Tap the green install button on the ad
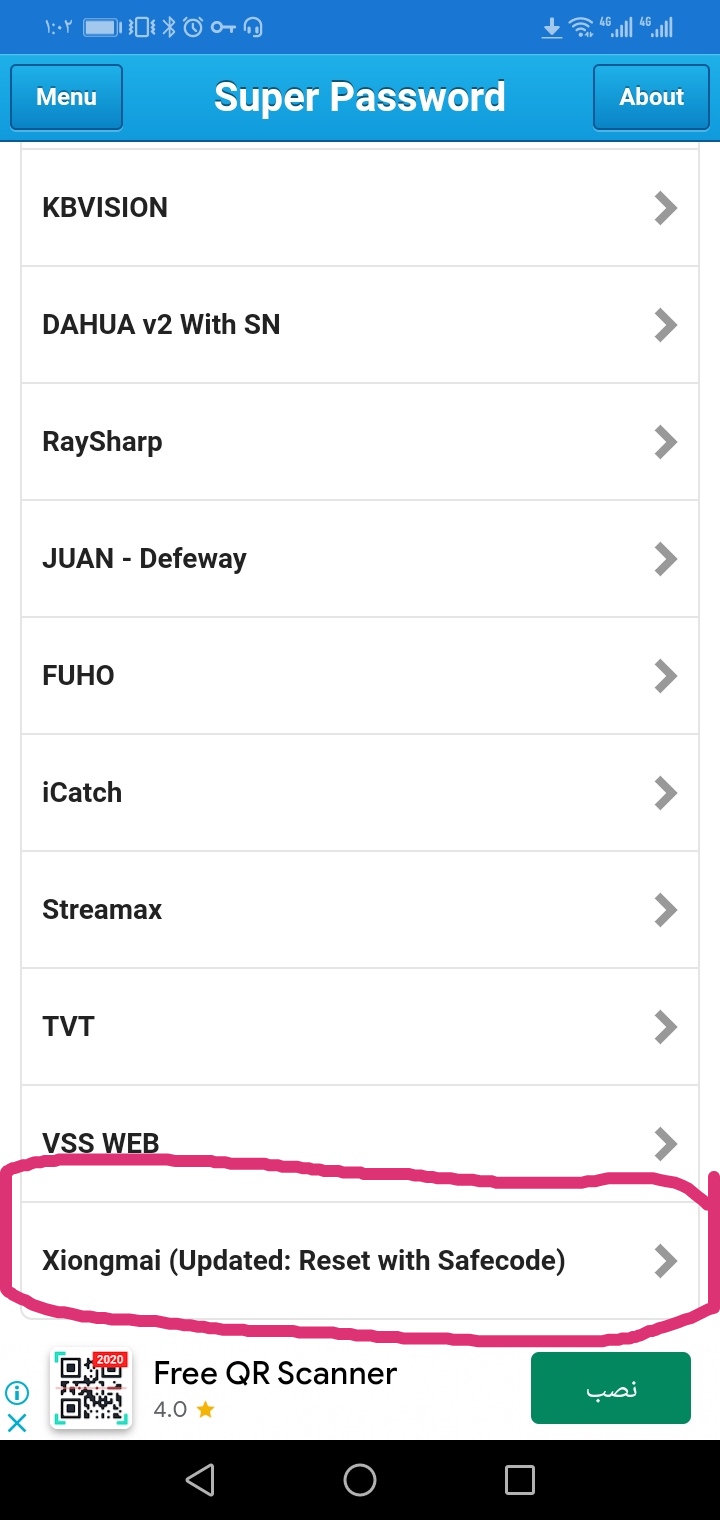 click(610, 1388)
